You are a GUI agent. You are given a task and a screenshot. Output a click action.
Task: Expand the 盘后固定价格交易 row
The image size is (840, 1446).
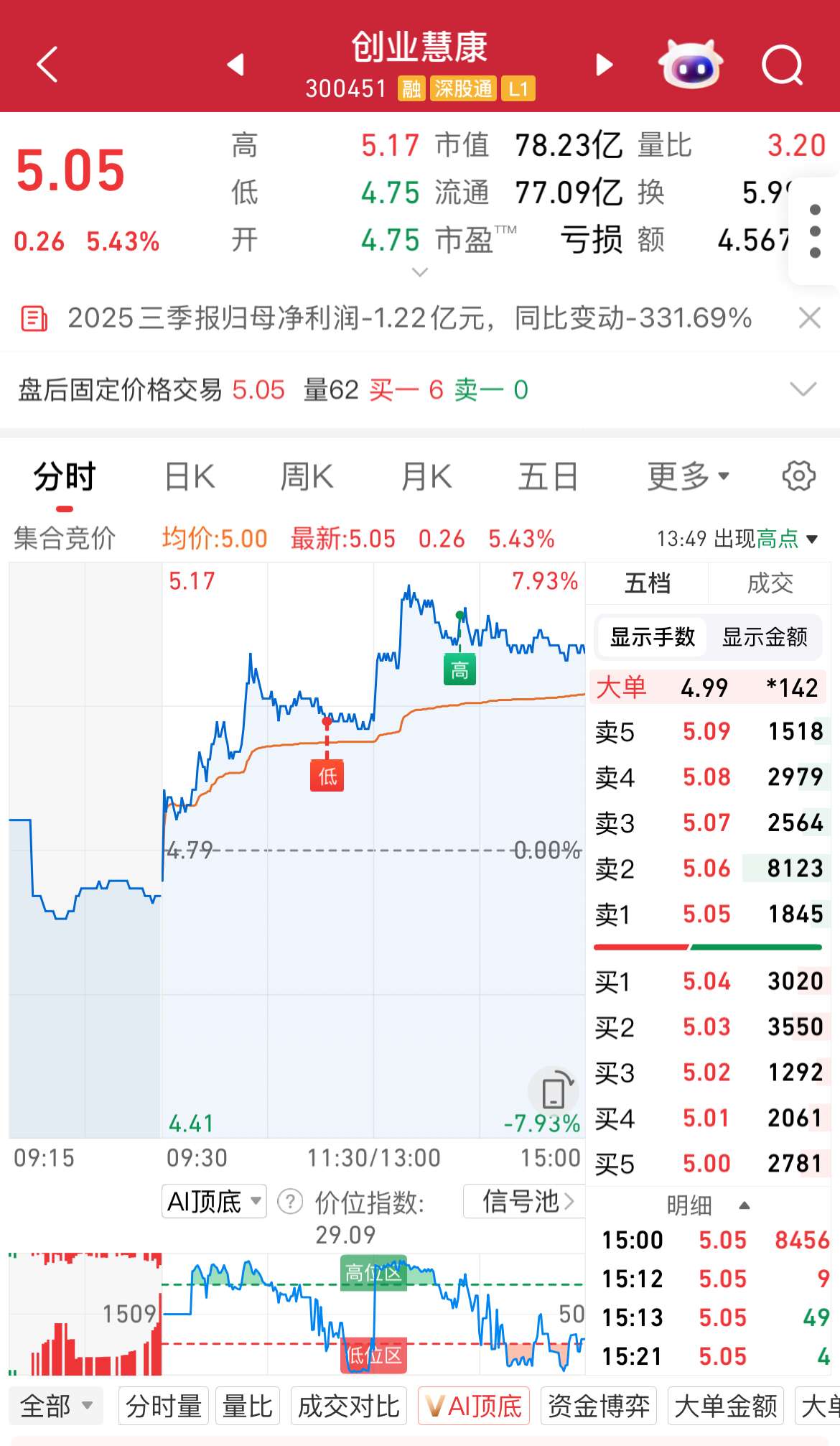pos(803,389)
